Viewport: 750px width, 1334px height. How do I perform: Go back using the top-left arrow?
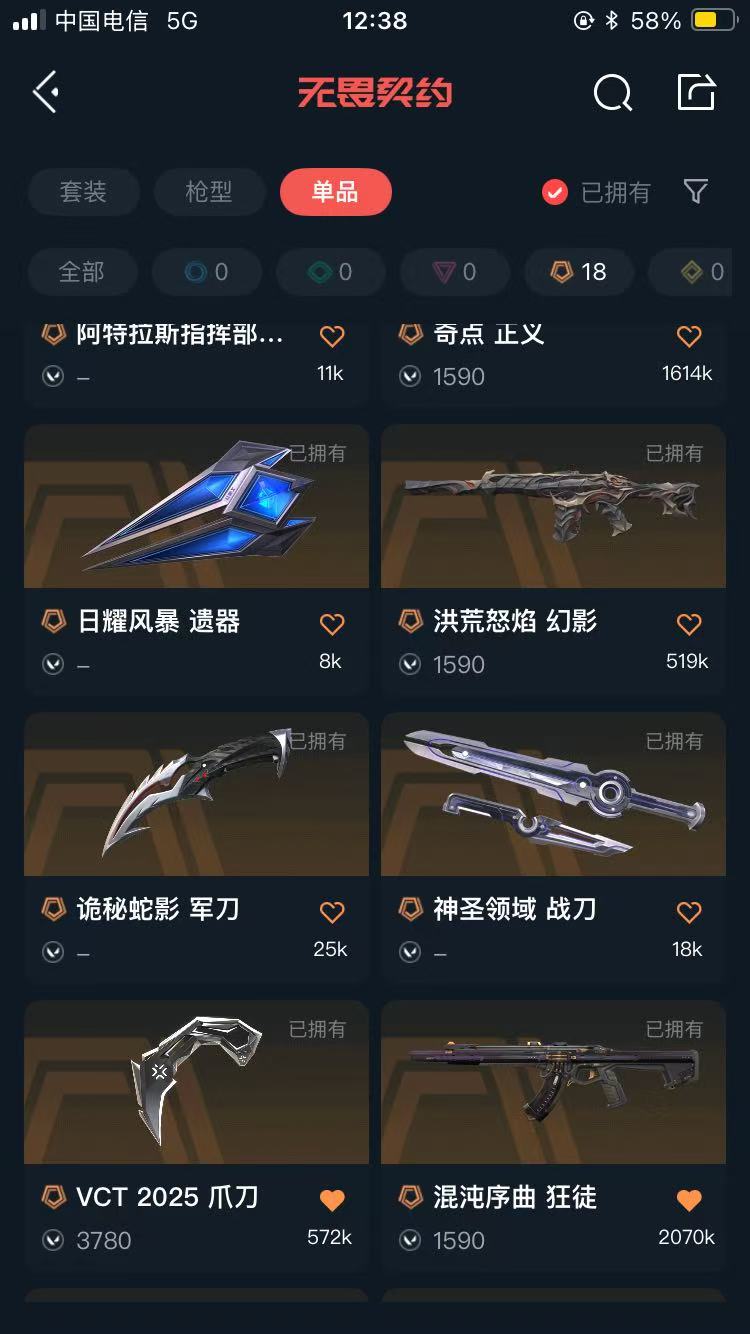46,93
